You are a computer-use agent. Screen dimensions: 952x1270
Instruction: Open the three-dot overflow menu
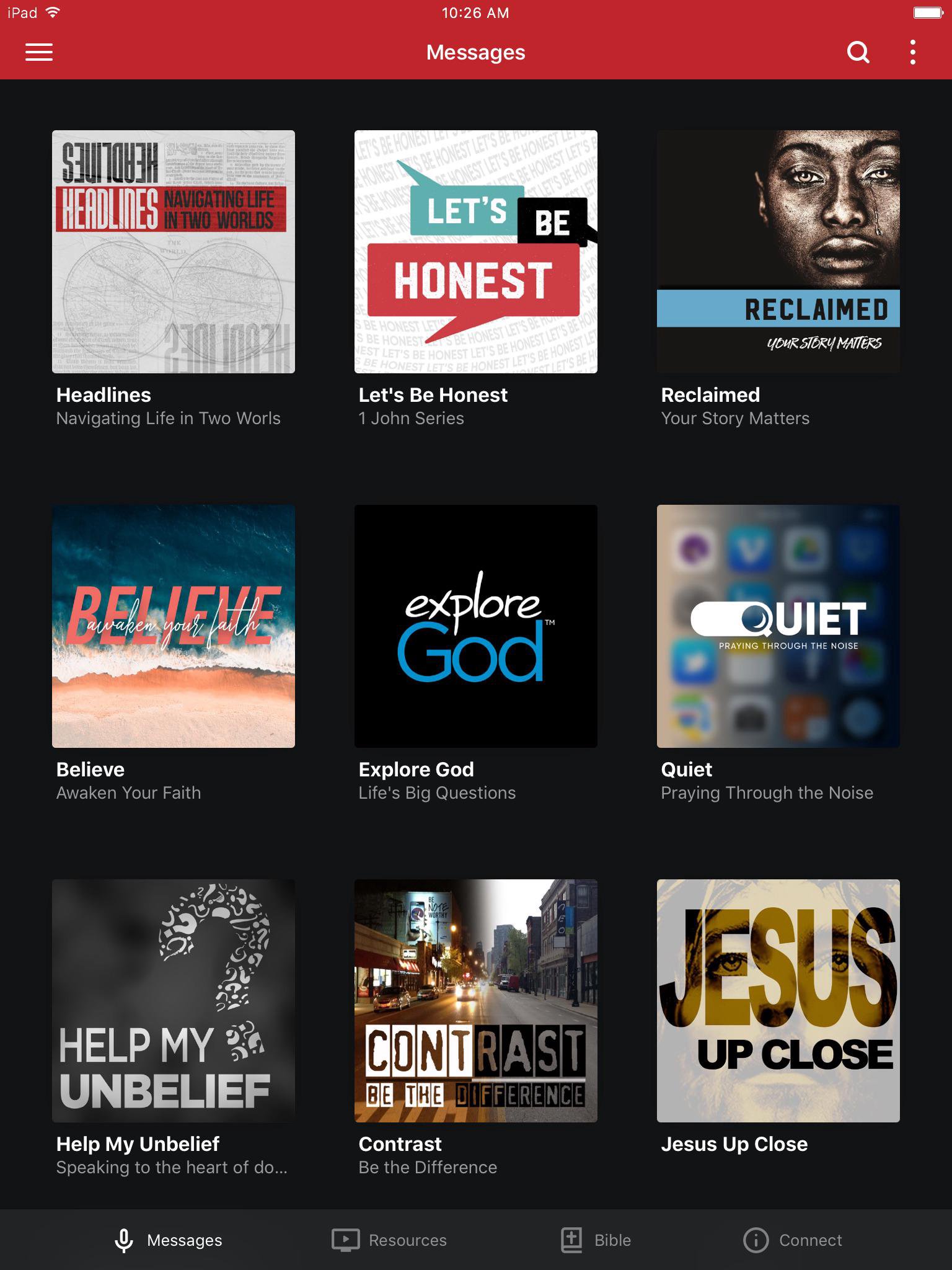(x=912, y=53)
